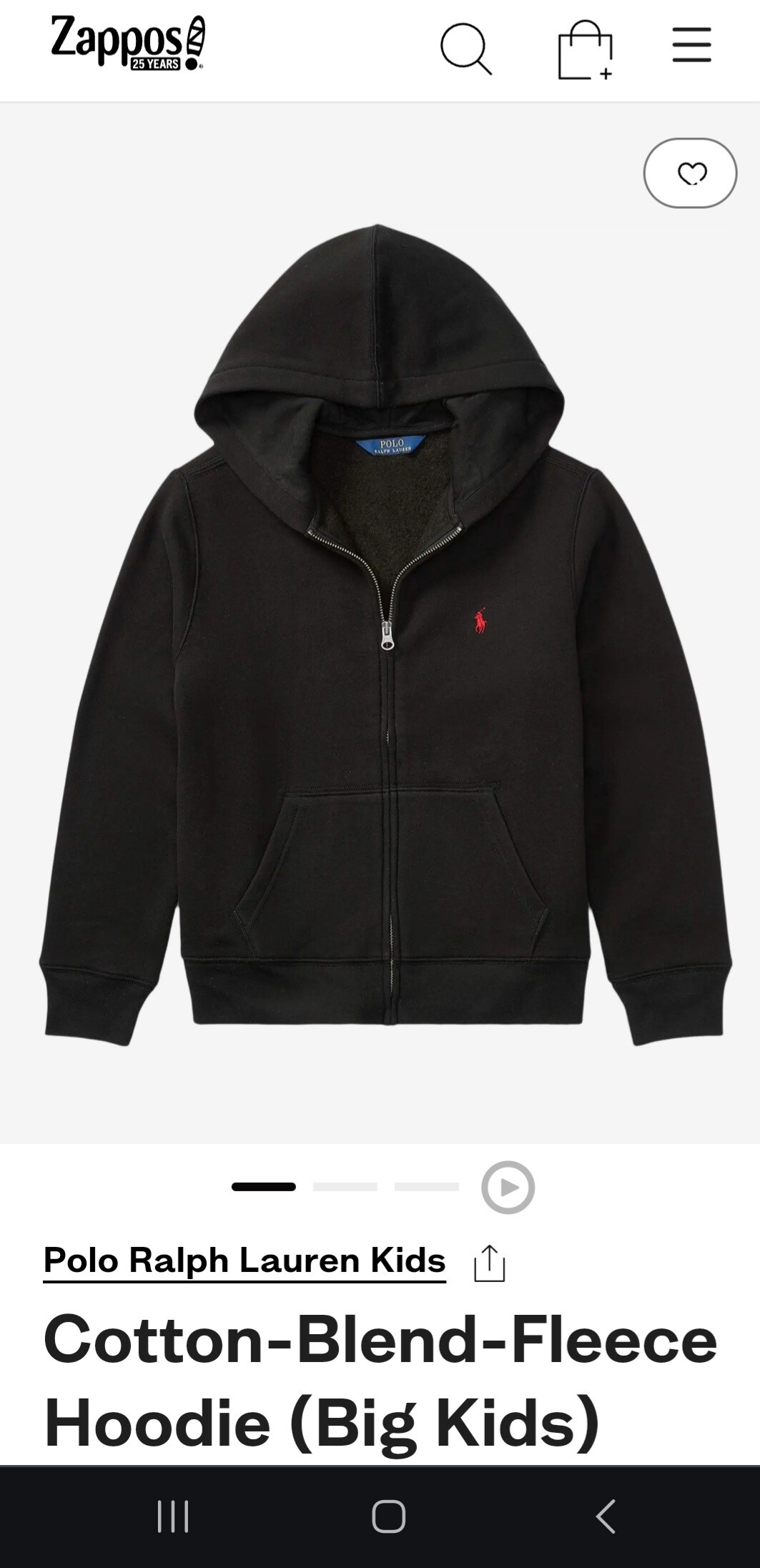Go back using the system back button

point(606,1516)
